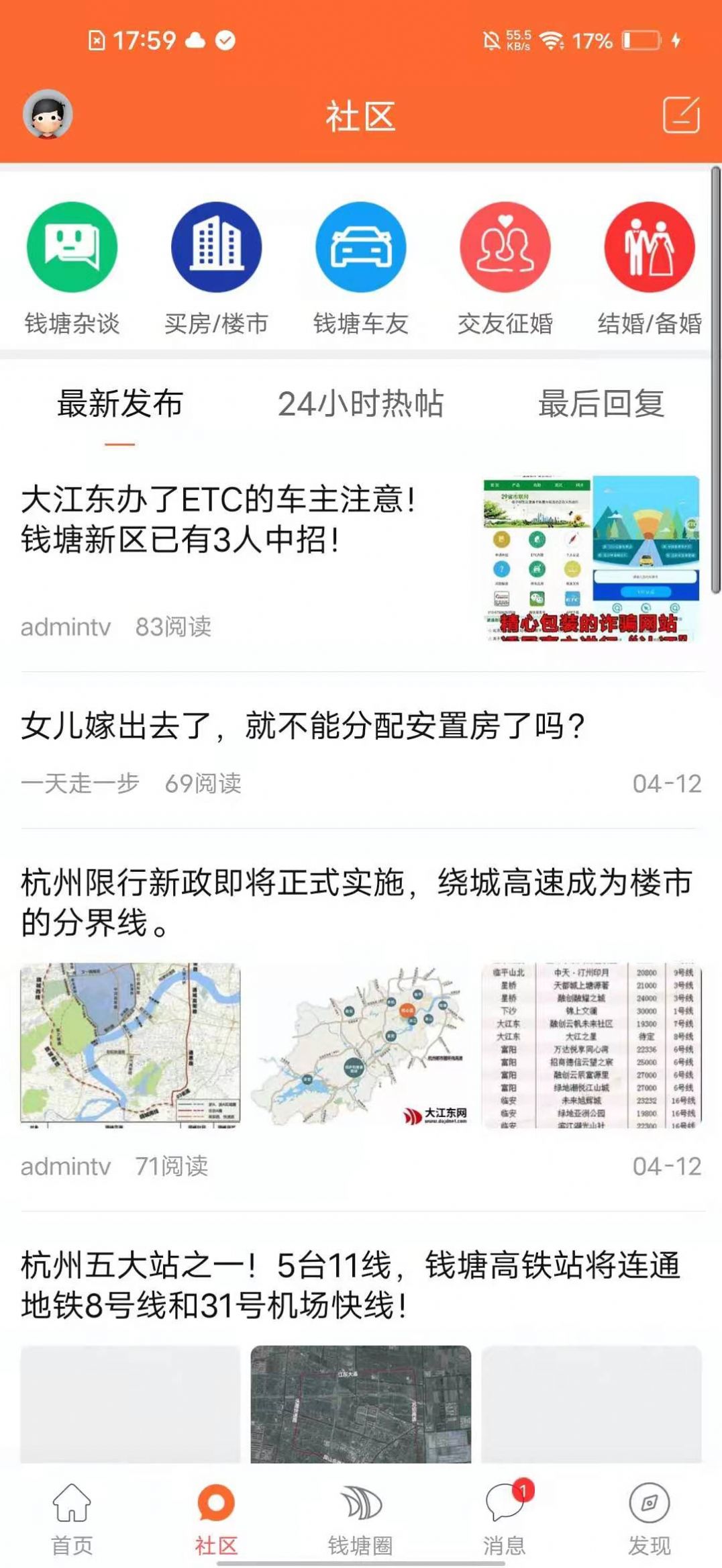Screen dimensions: 722x1568
Task: Open the profile avatar
Action: 48,115
